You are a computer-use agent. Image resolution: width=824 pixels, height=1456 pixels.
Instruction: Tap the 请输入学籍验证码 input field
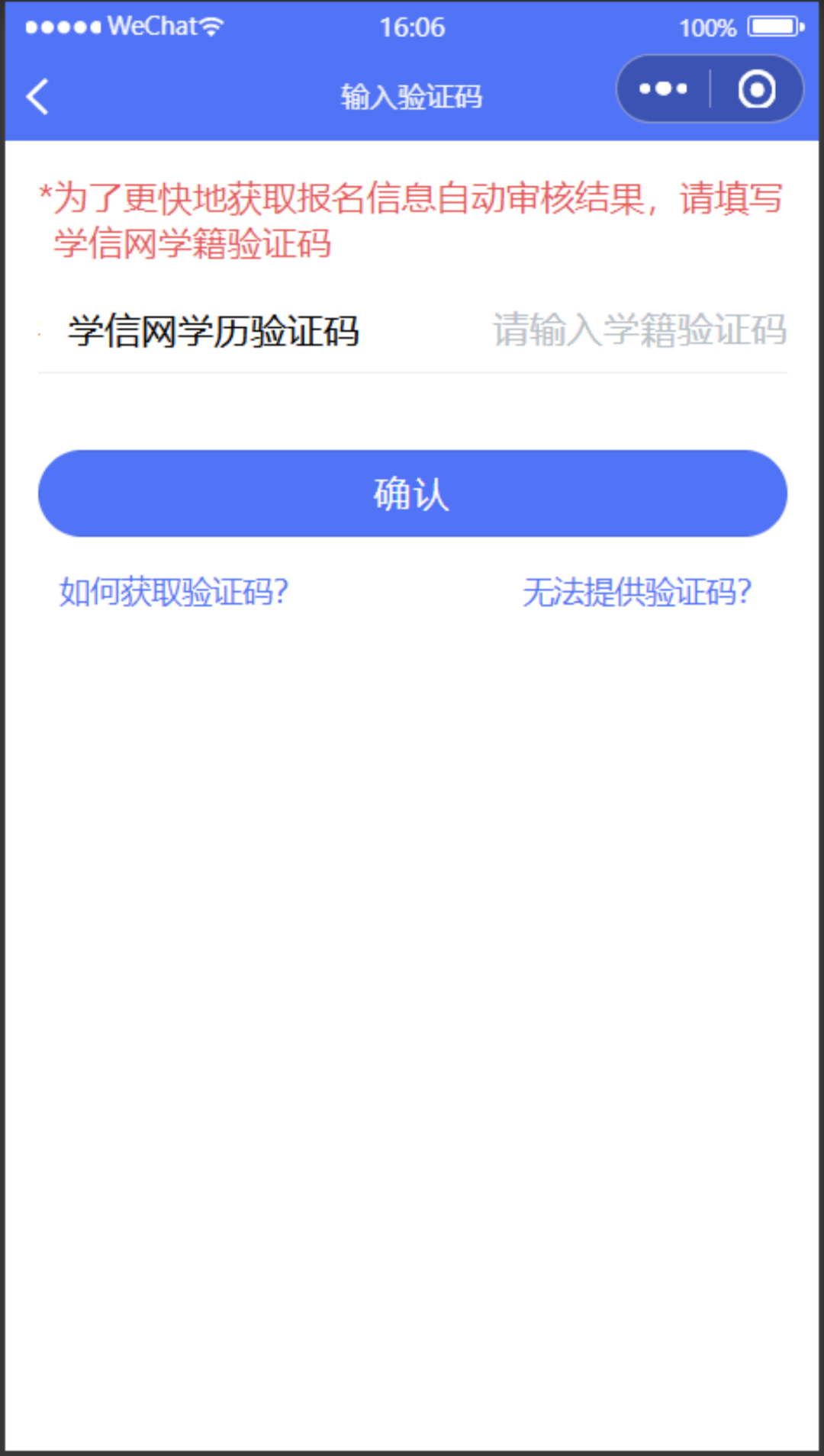click(x=639, y=330)
